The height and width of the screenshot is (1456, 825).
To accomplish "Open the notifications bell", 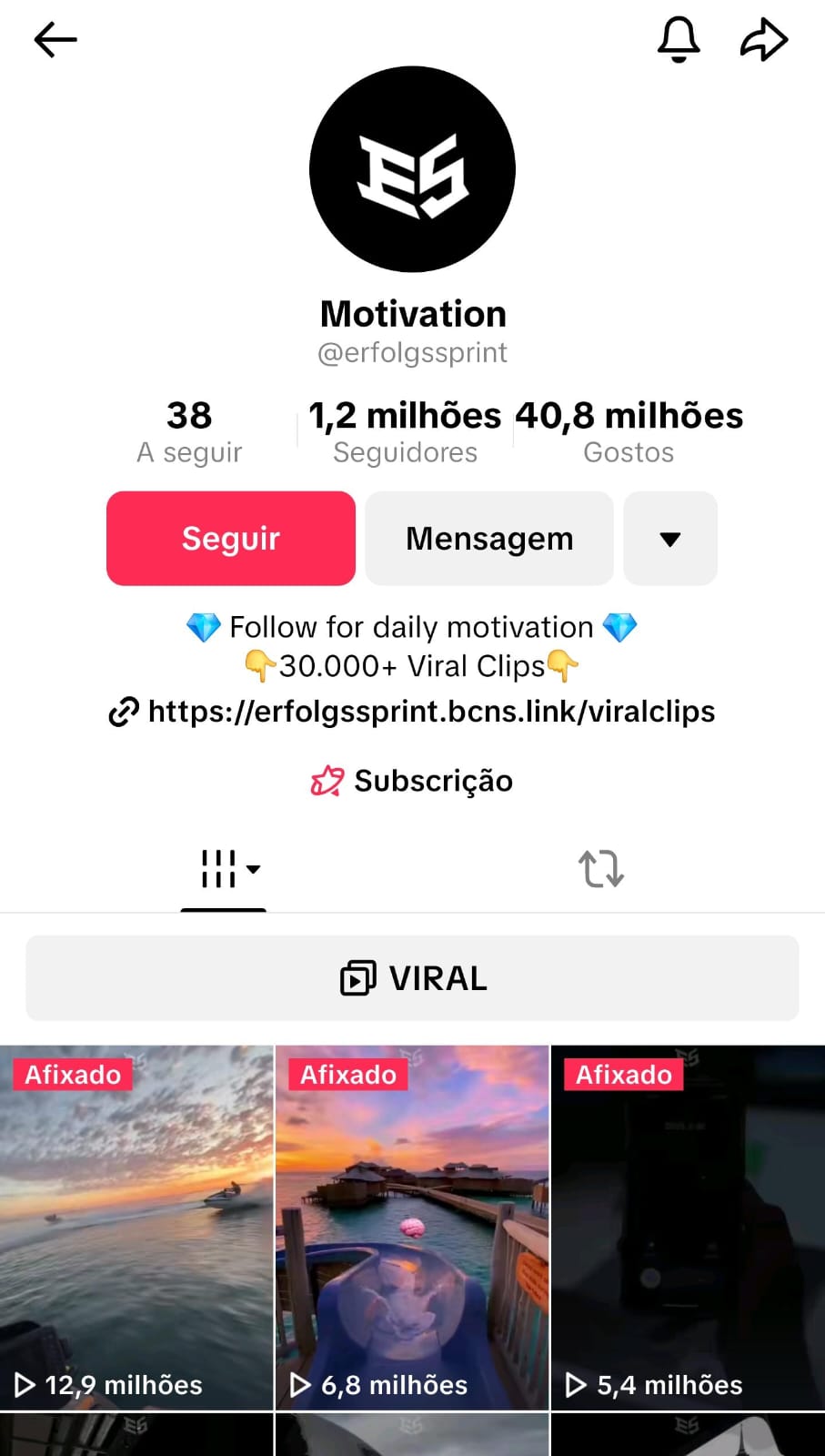I will click(x=679, y=40).
